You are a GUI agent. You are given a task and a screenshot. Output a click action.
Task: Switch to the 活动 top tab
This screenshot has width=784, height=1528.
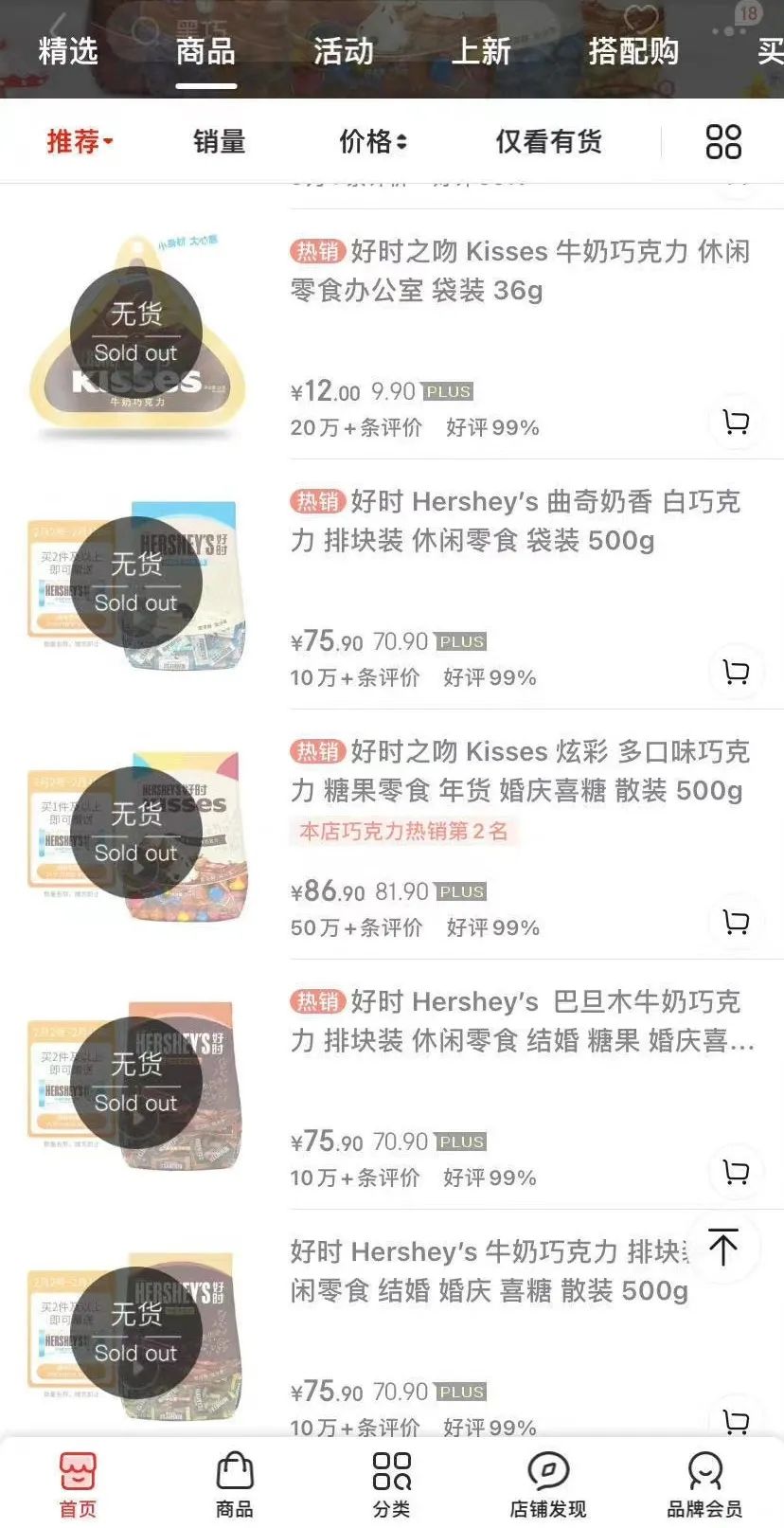[343, 51]
